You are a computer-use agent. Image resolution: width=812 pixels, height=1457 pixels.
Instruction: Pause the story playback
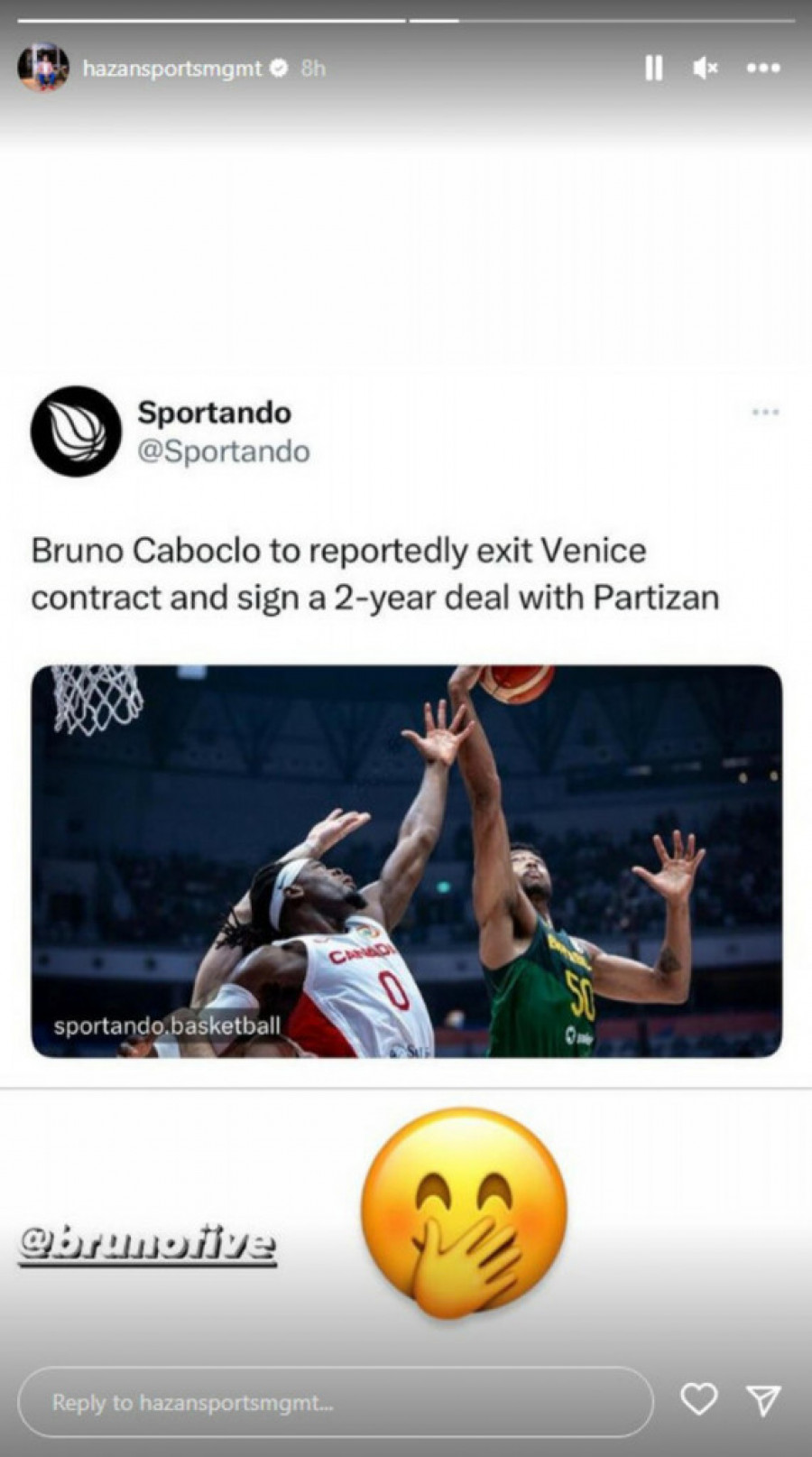[x=654, y=68]
